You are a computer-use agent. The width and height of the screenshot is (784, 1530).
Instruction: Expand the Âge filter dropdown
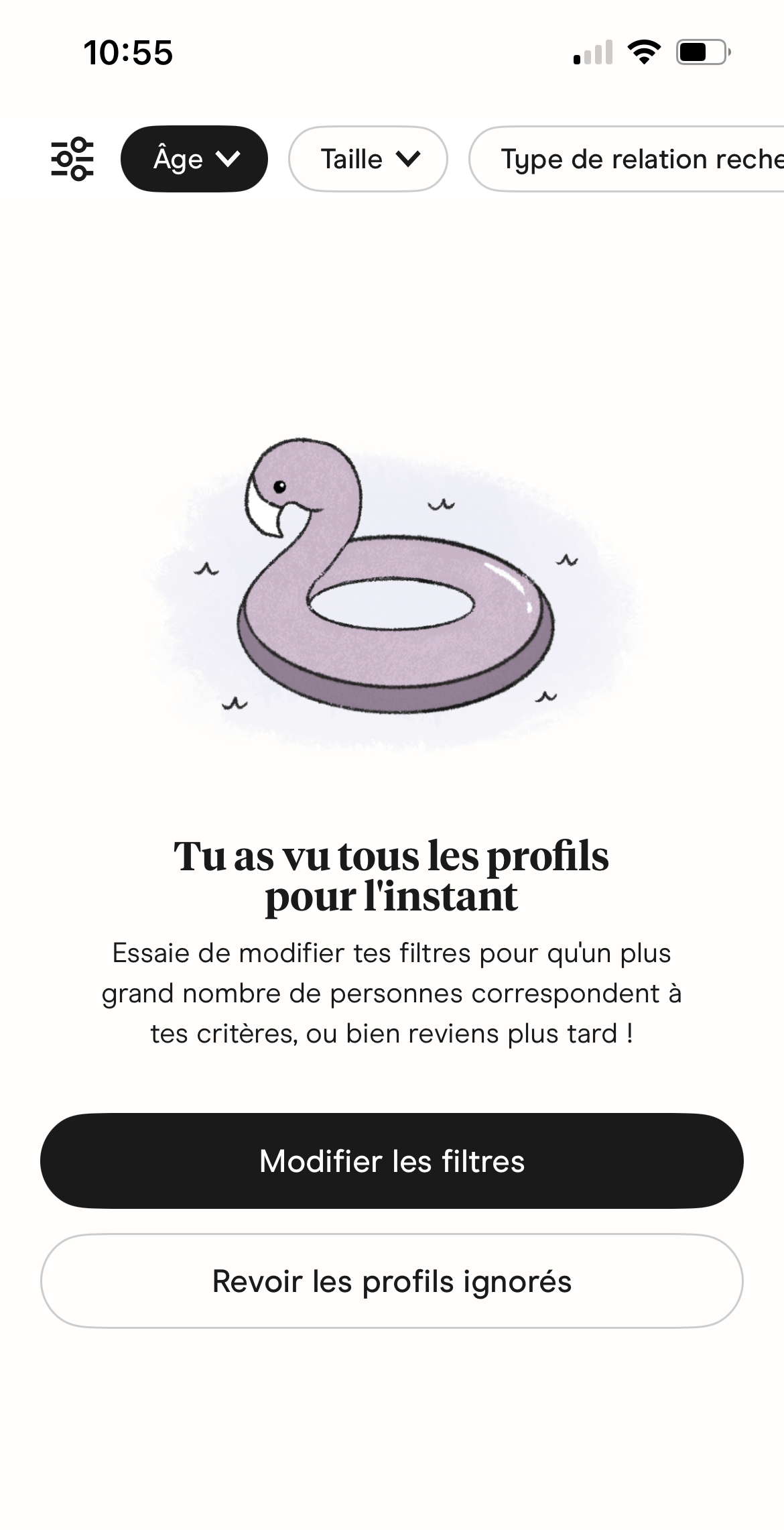tap(194, 159)
